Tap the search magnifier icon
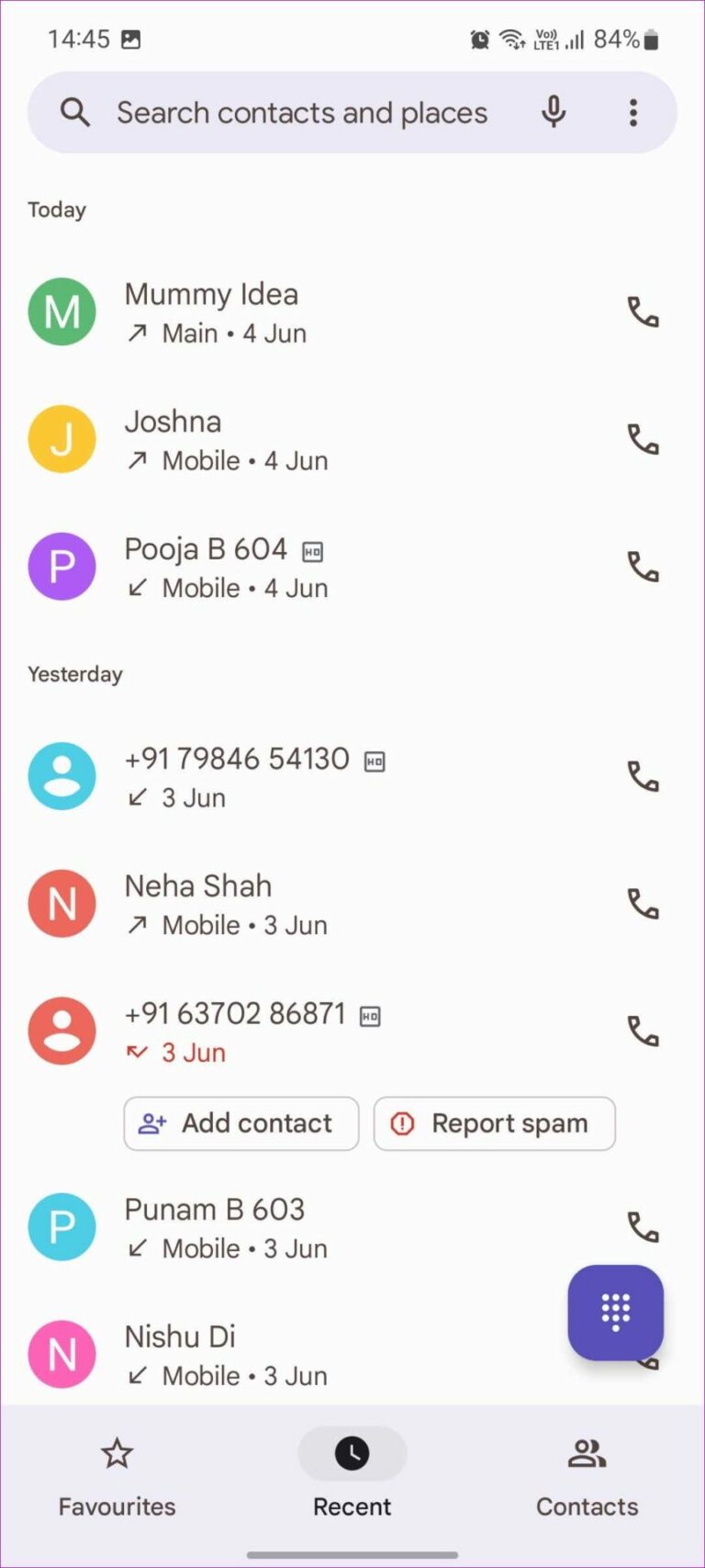Screen dimensions: 705x1568 pos(74,112)
